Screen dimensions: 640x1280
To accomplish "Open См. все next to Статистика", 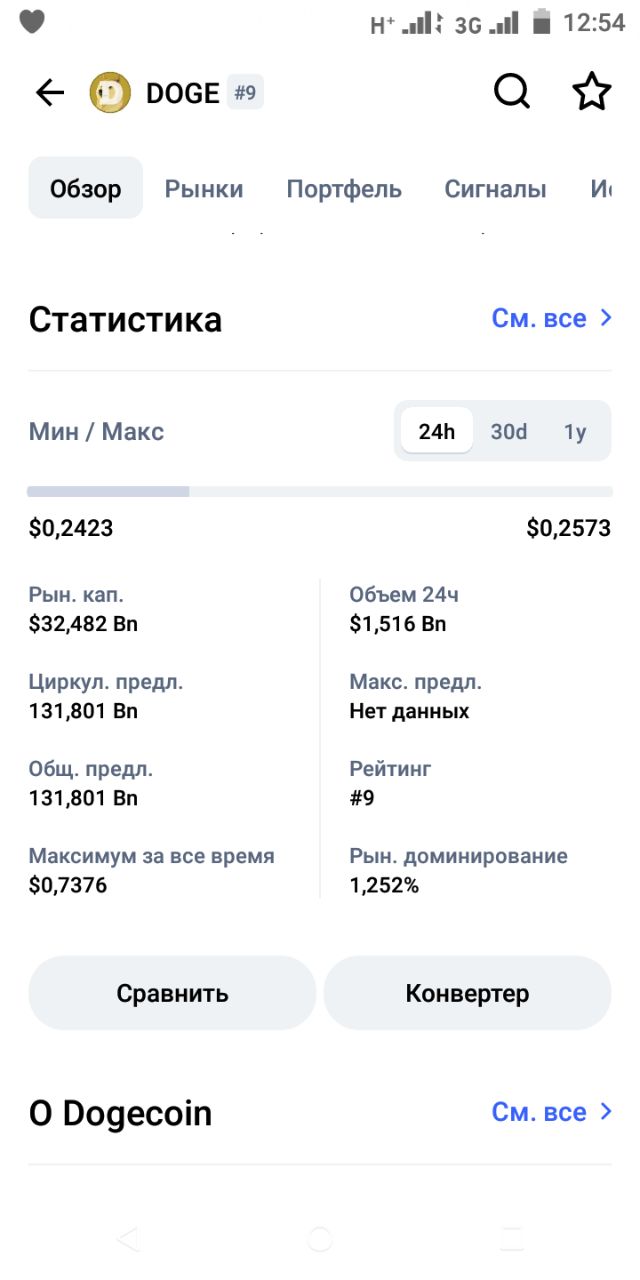I will (551, 318).
